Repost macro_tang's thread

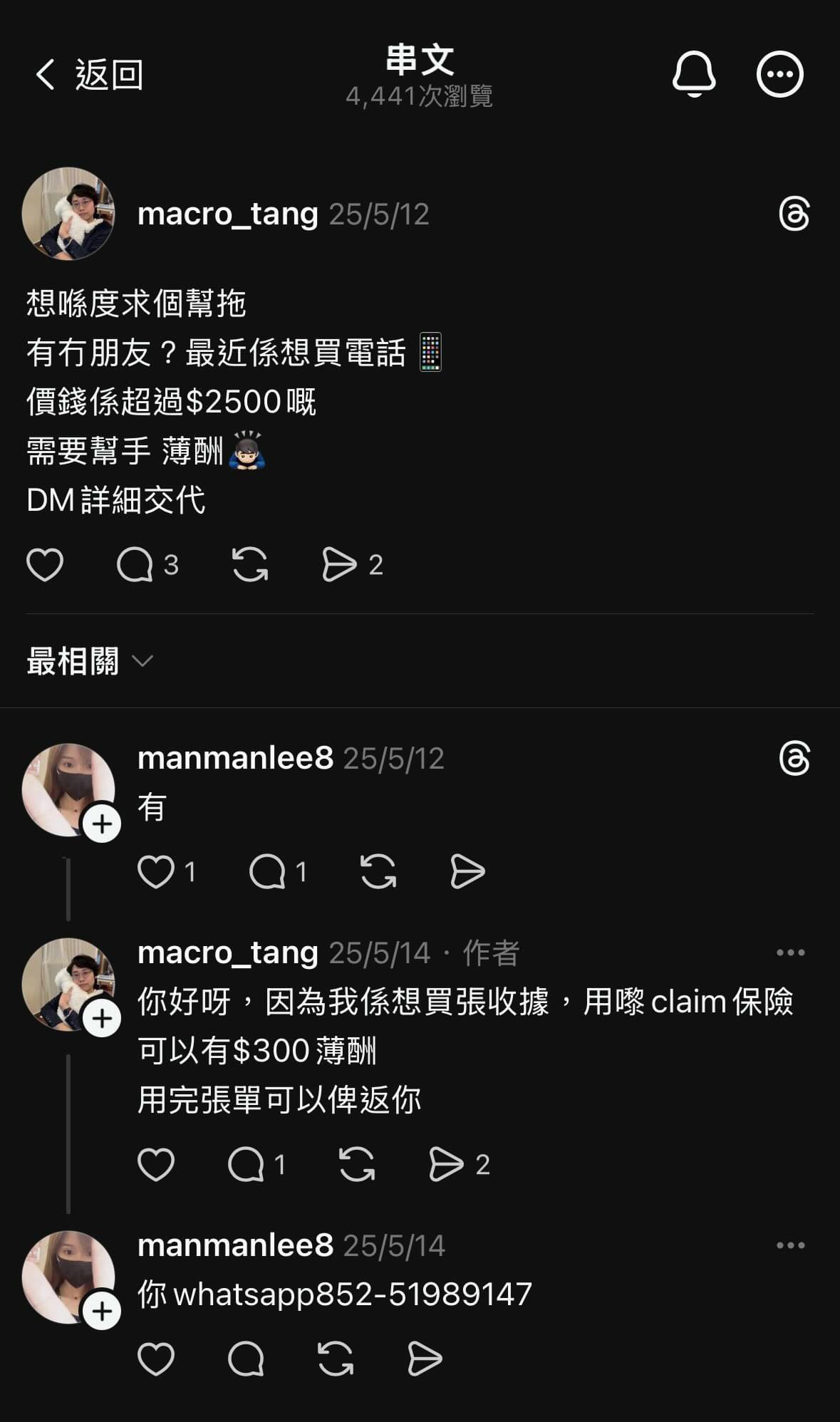coord(248,564)
